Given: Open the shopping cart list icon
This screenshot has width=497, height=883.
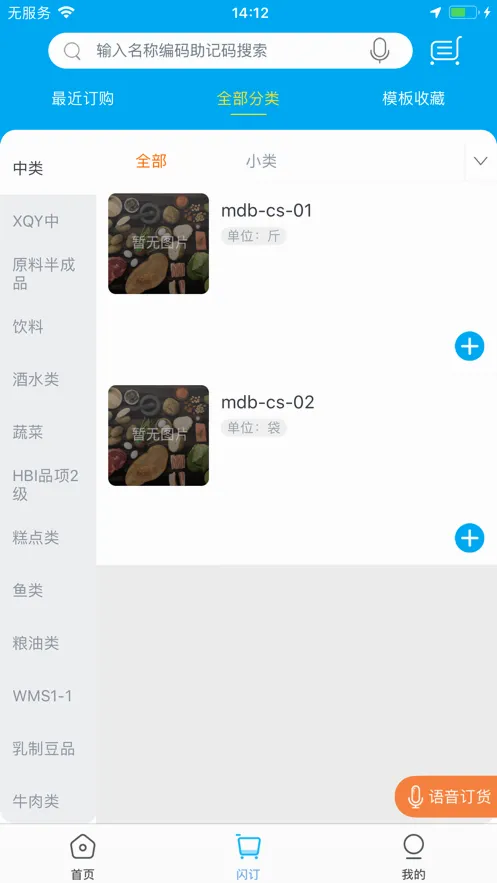Looking at the screenshot, I should pos(446,51).
